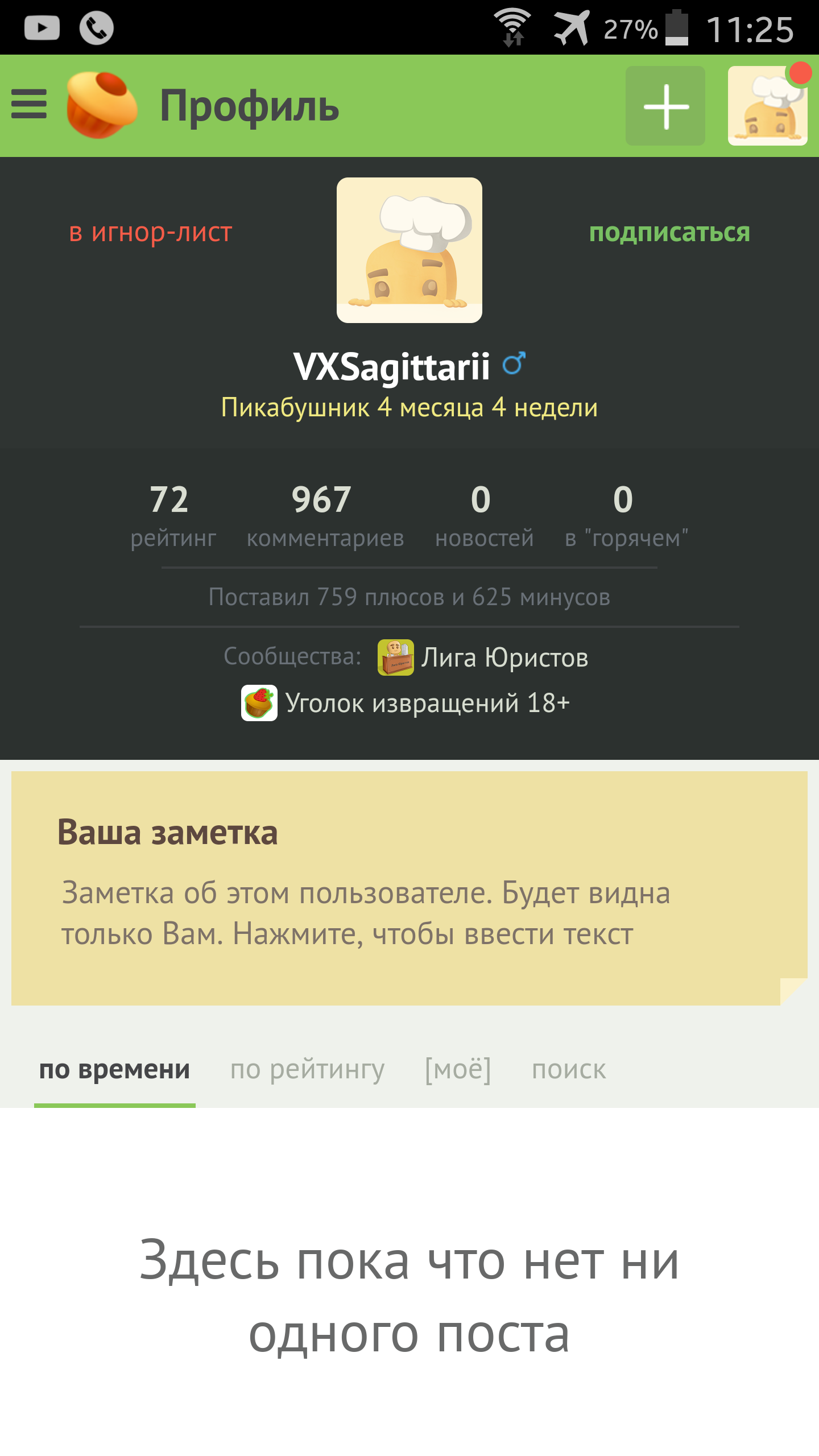This screenshot has width=819, height=1456.
Task: Create a new post with plus button
Action: [x=665, y=106]
